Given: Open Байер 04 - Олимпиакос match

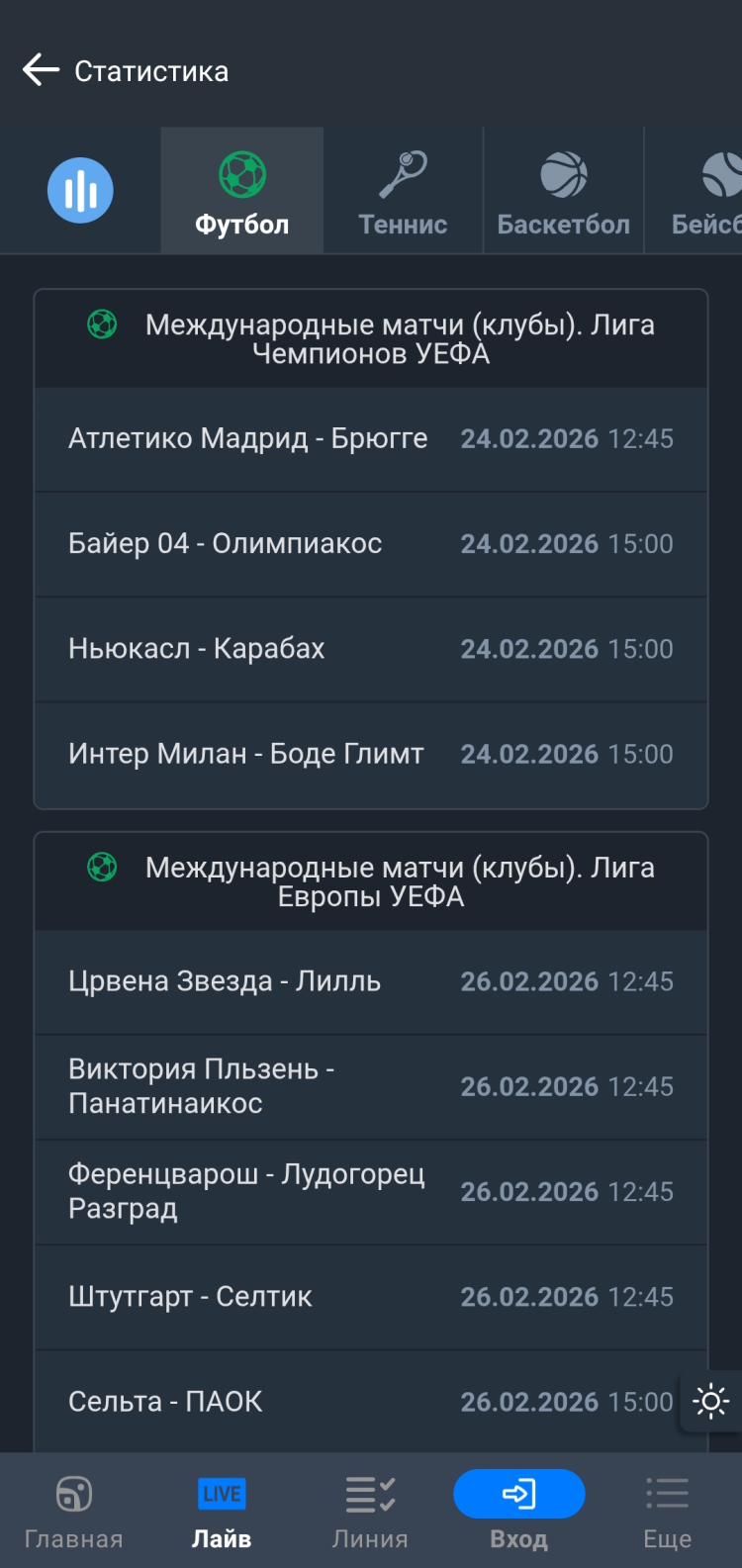Looking at the screenshot, I should coord(371,544).
